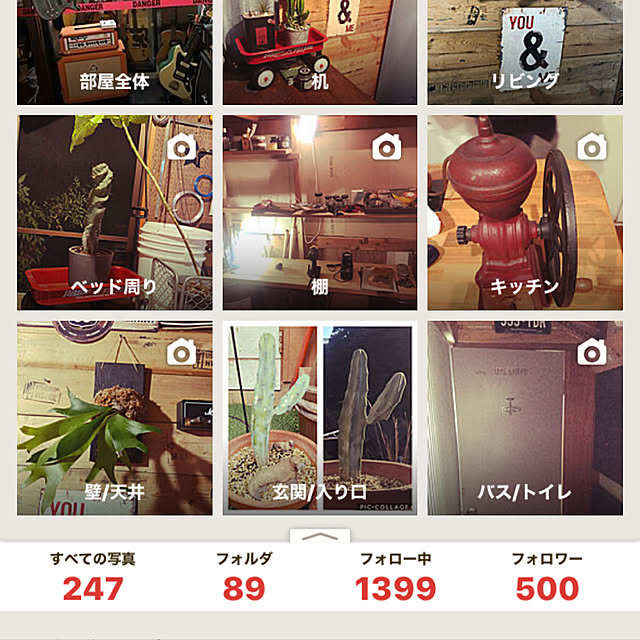Select the 棚 photo tile
640x640 pixels.
pos(319,212)
